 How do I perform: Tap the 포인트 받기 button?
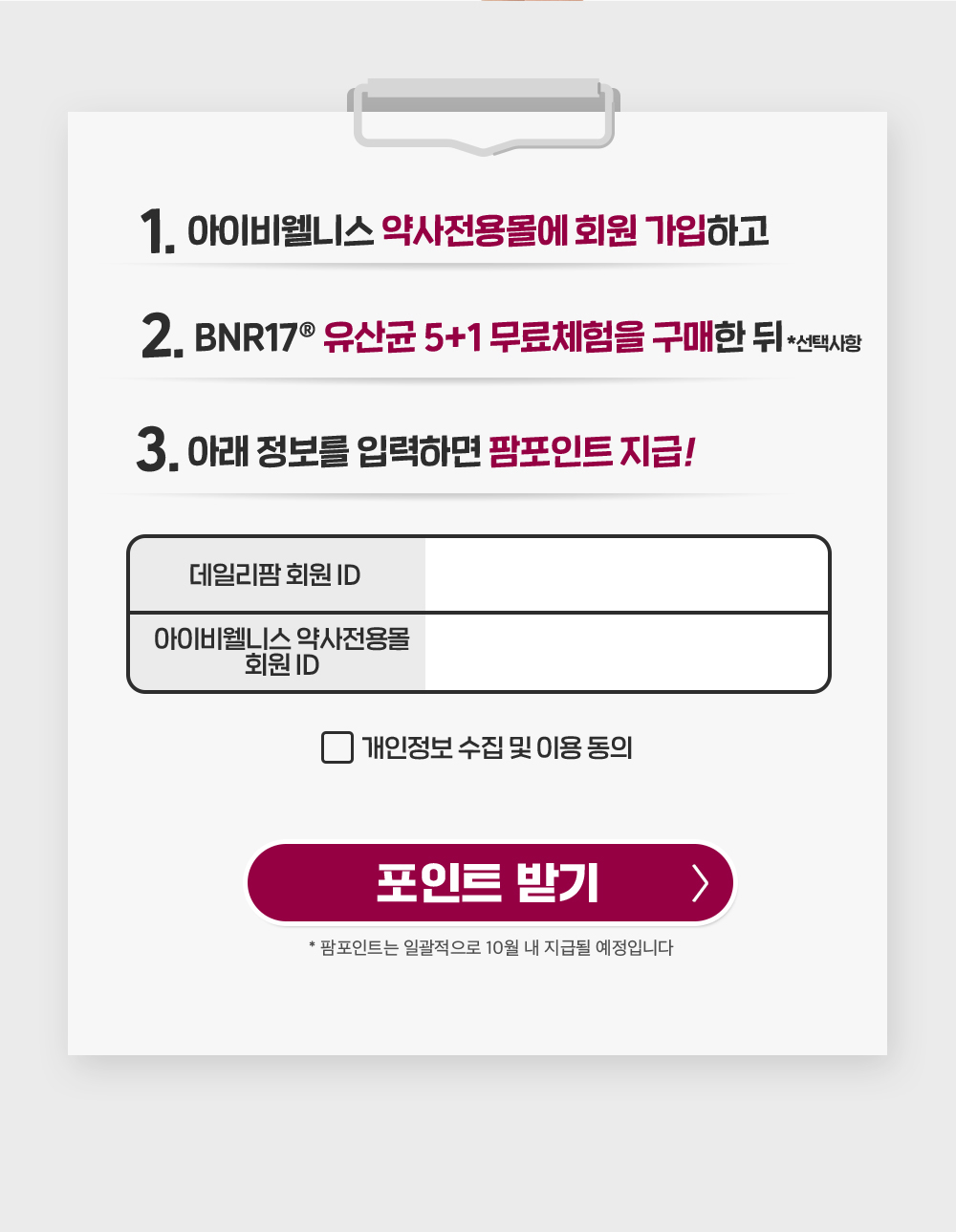[x=490, y=883]
